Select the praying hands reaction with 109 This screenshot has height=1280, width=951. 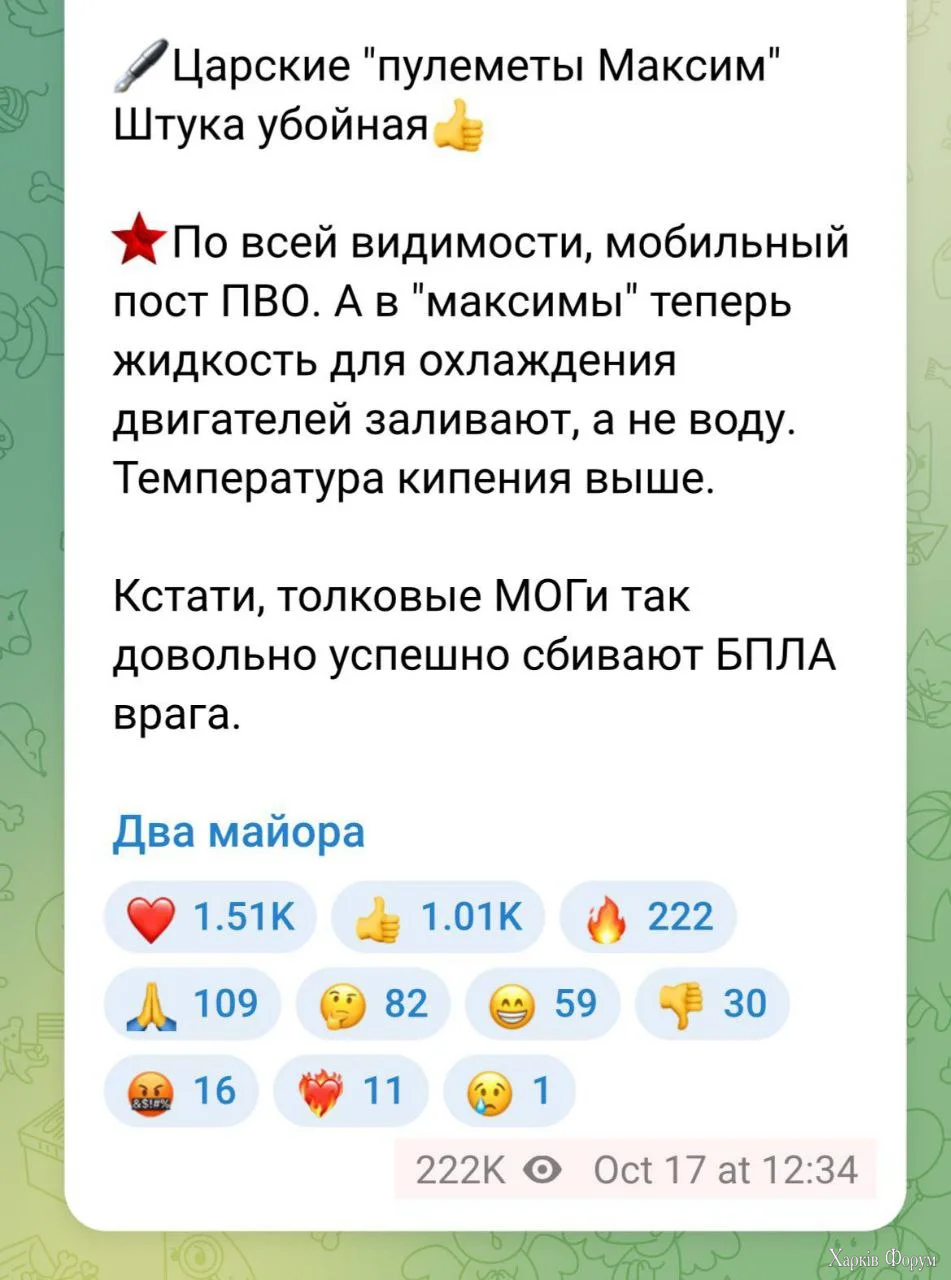(195, 1002)
